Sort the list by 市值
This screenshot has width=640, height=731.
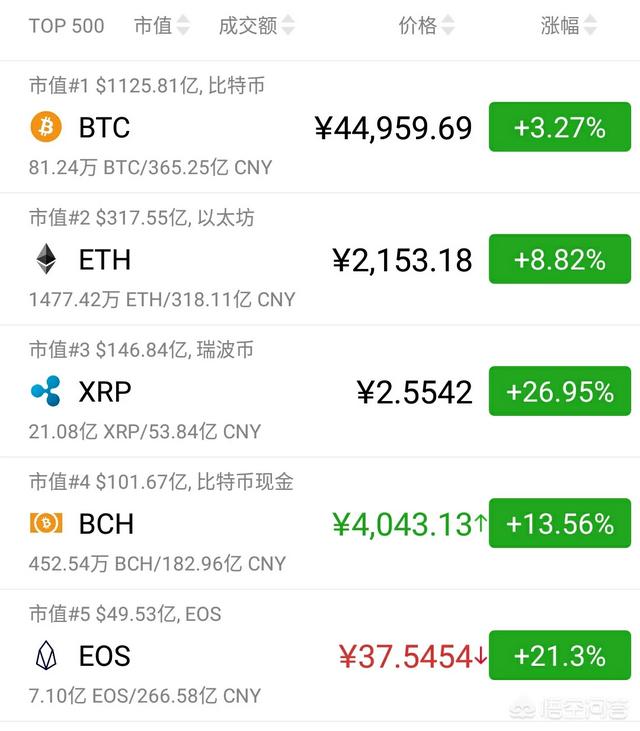(161, 26)
